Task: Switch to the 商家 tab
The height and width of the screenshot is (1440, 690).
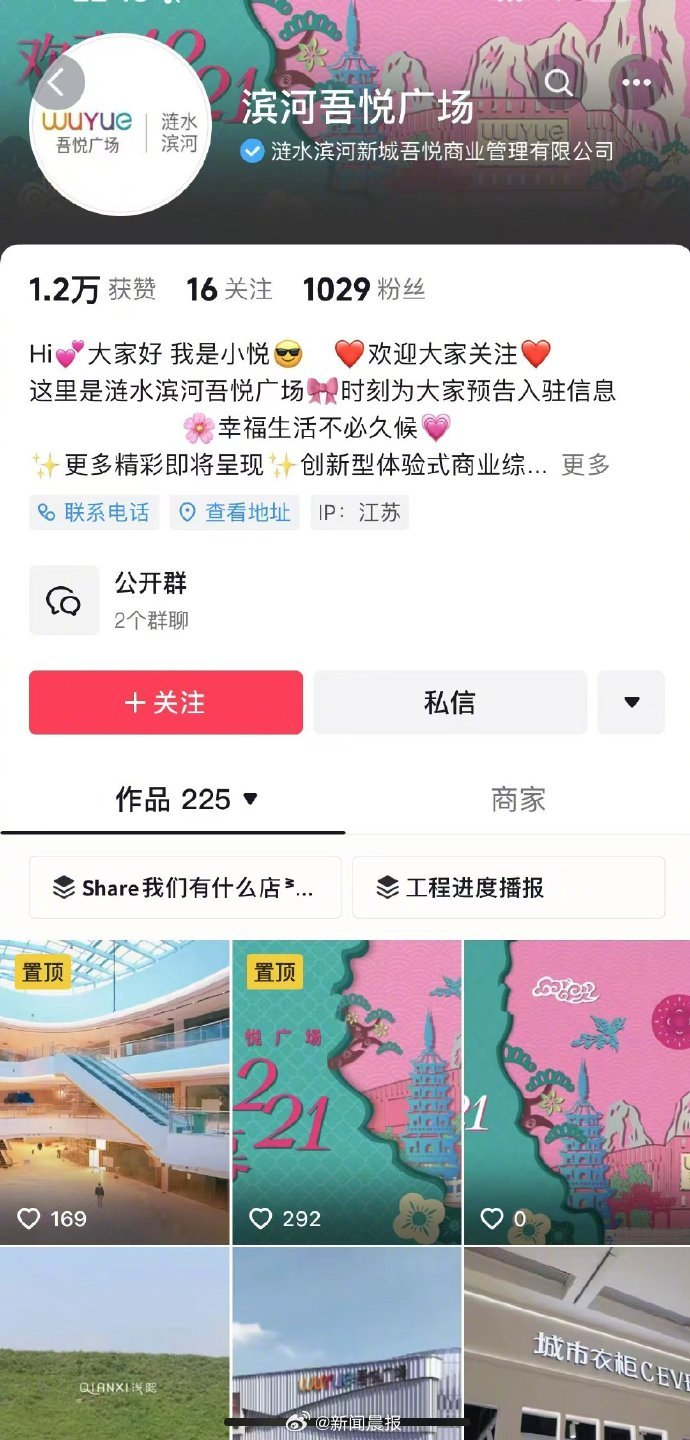Action: coord(518,799)
